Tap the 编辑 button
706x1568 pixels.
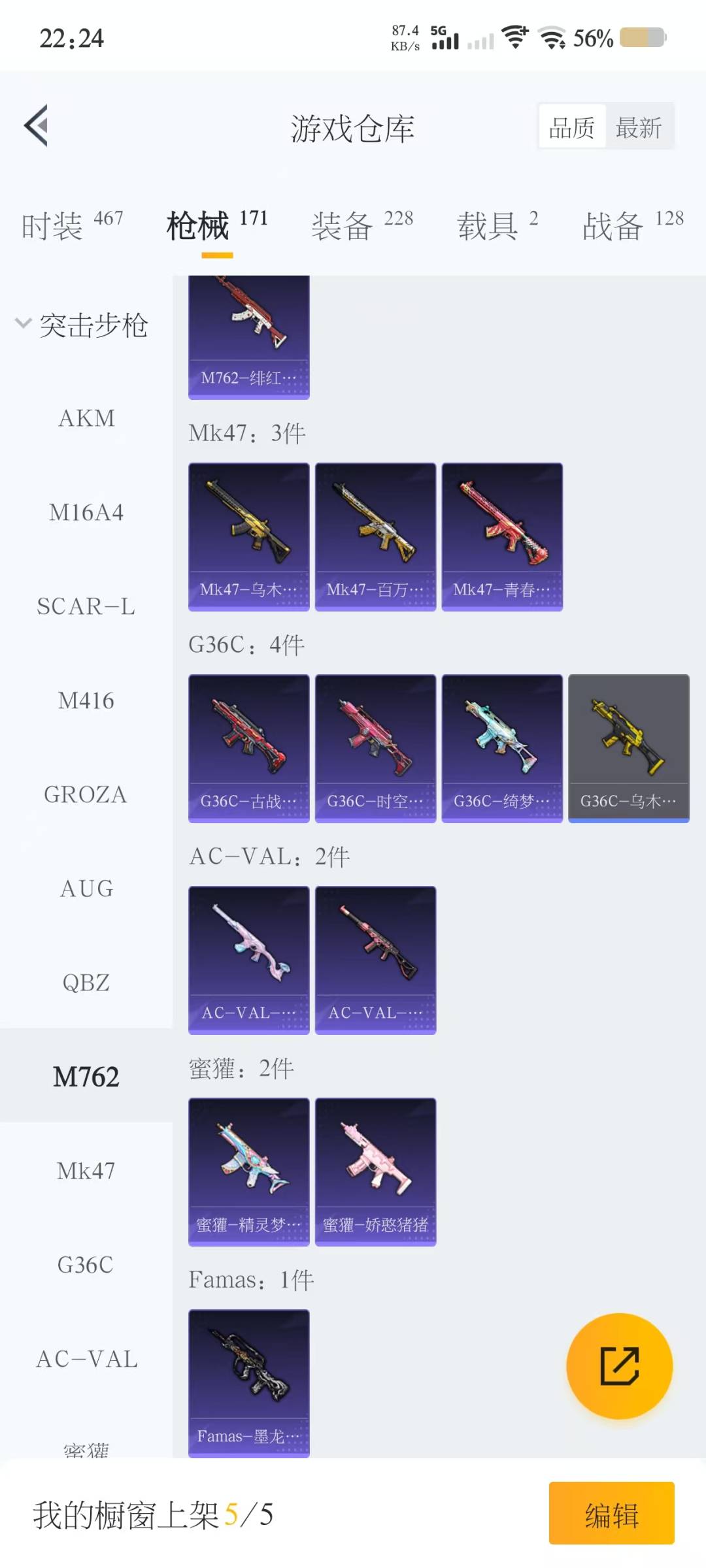pyautogui.click(x=611, y=1513)
